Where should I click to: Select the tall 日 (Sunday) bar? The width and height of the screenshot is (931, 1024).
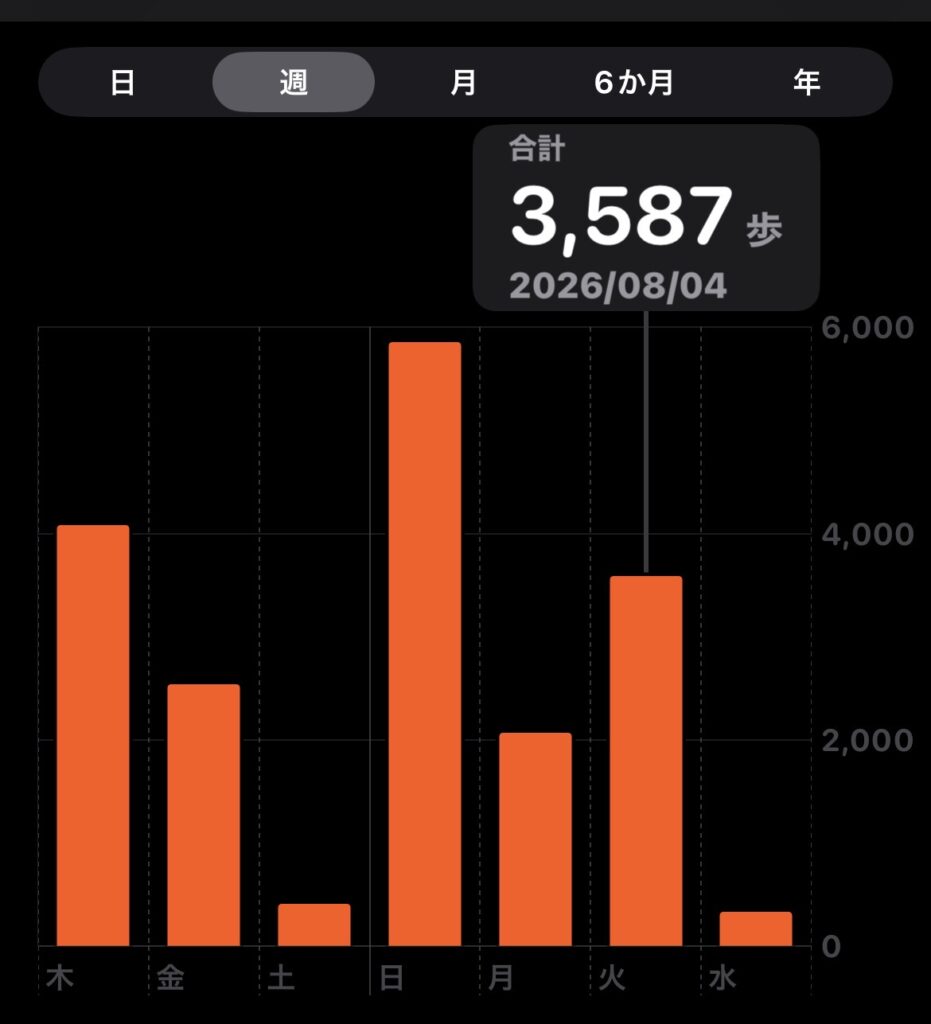[x=424, y=644]
